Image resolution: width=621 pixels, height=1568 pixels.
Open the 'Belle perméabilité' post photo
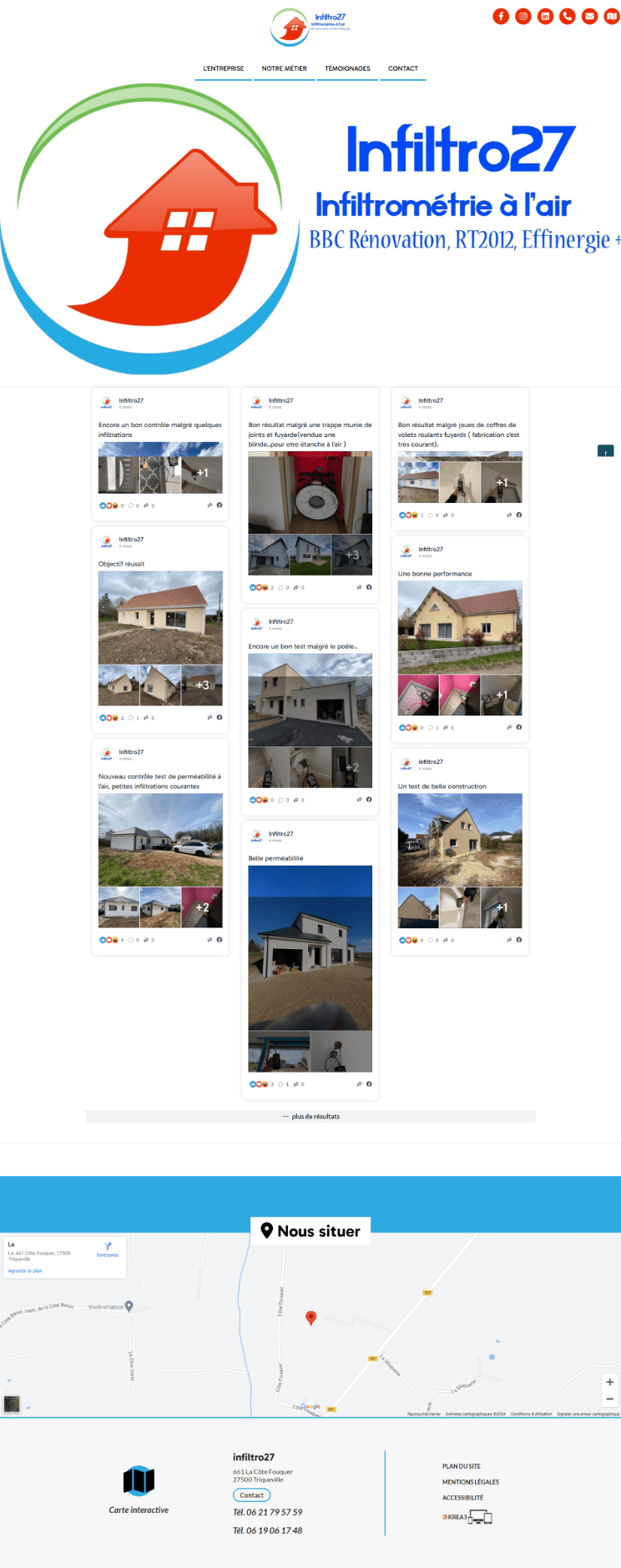click(310, 947)
